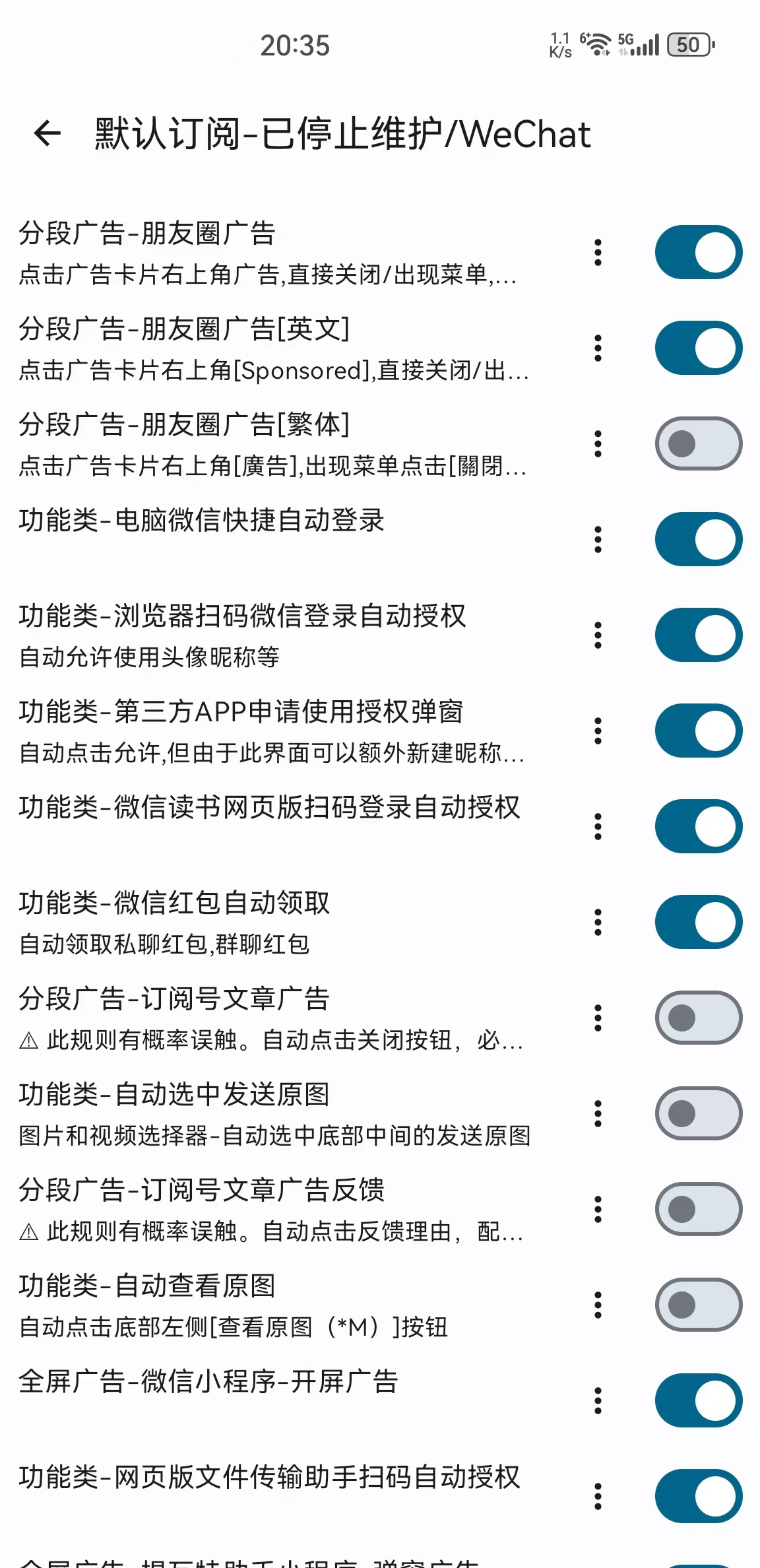This screenshot has height=1568, width=760.
Task: Open more options for 功能类-第三方APP申请使用授权弹窗
Action: point(598,731)
